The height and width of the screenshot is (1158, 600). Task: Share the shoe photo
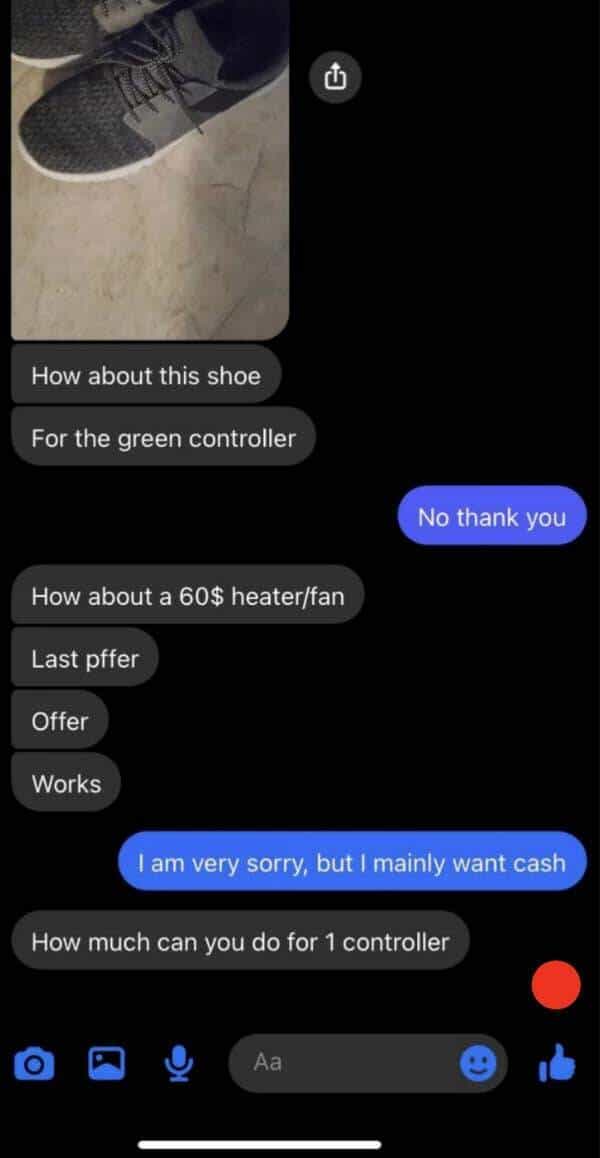point(335,75)
